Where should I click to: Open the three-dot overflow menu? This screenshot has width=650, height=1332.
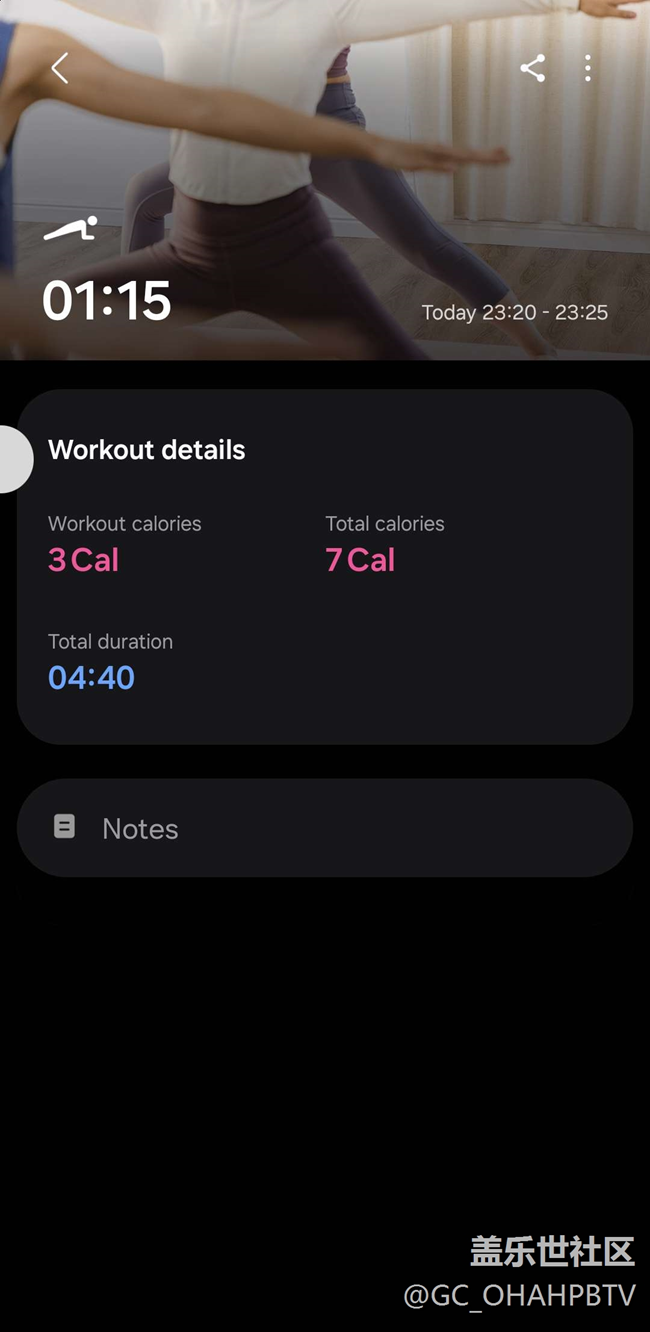tap(588, 68)
